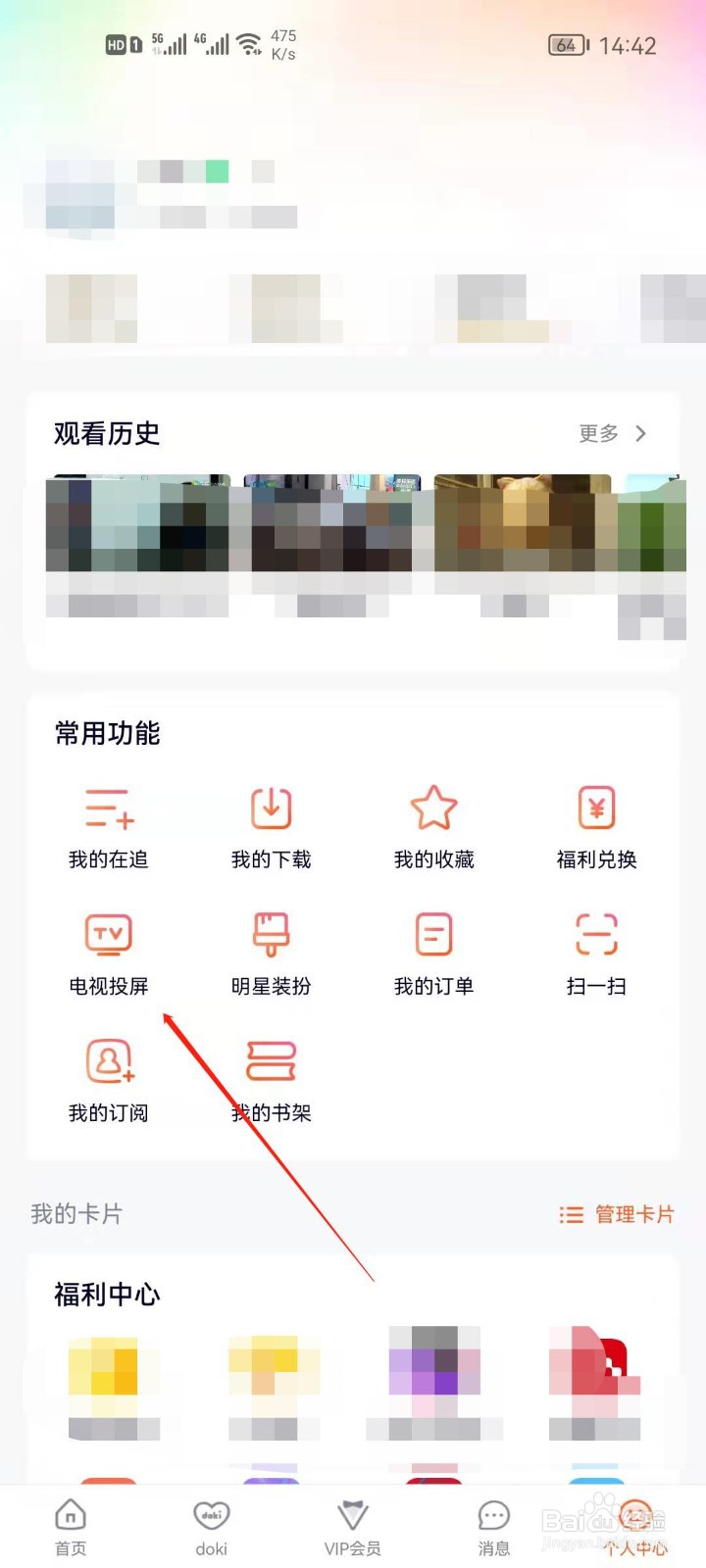
Task: Open 我的书架 bookshelf
Action: click(271, 1080)
